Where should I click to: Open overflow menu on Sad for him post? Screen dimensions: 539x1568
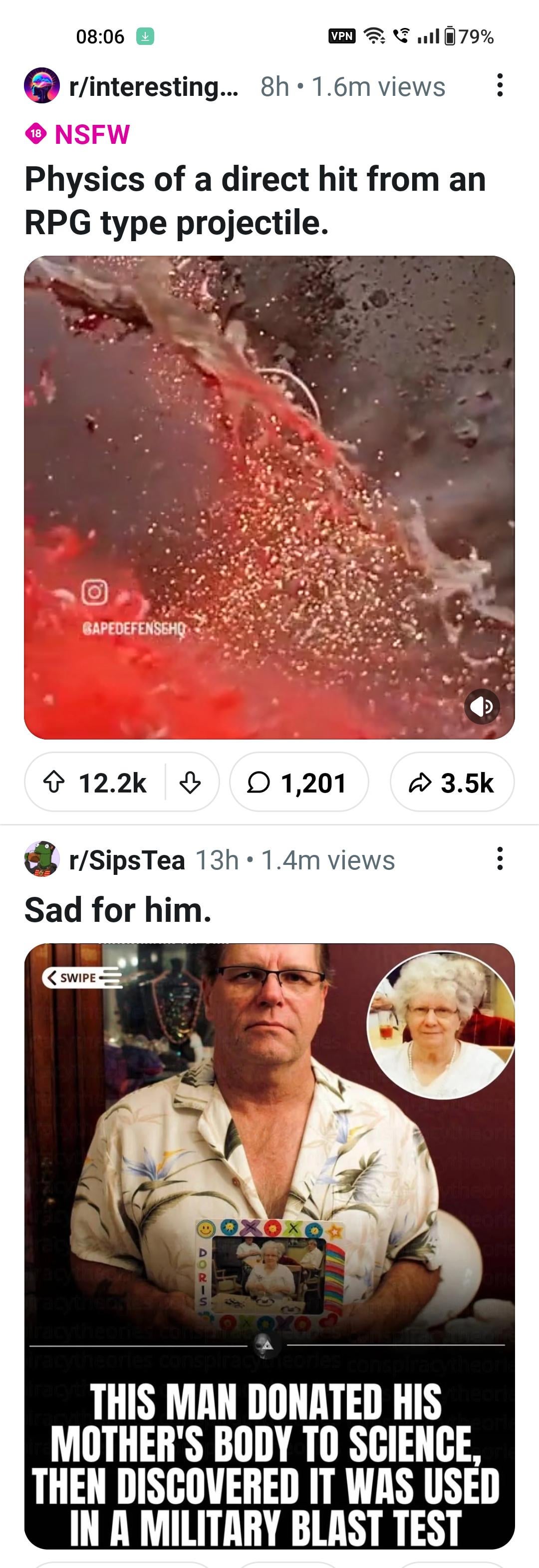coord(500,859)
